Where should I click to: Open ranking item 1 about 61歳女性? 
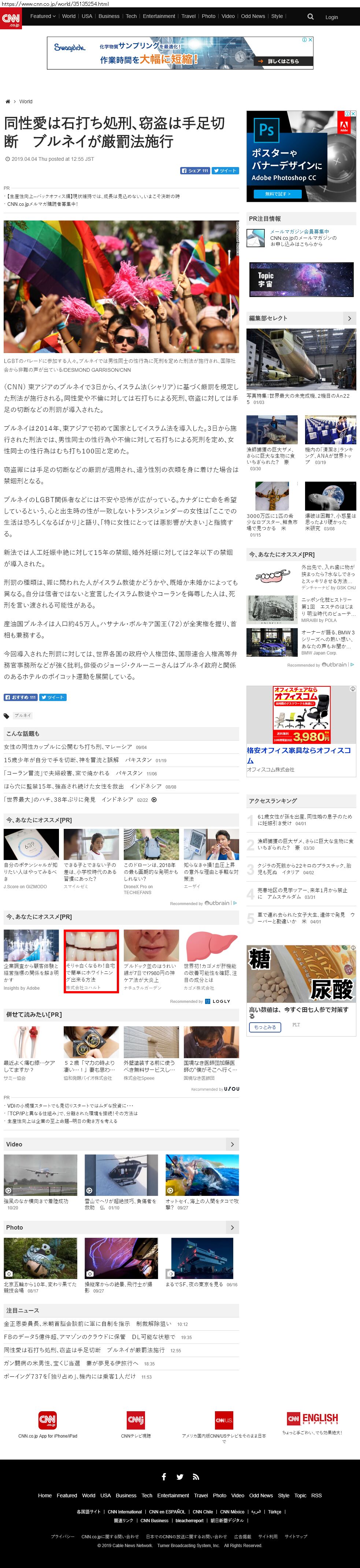305,820
